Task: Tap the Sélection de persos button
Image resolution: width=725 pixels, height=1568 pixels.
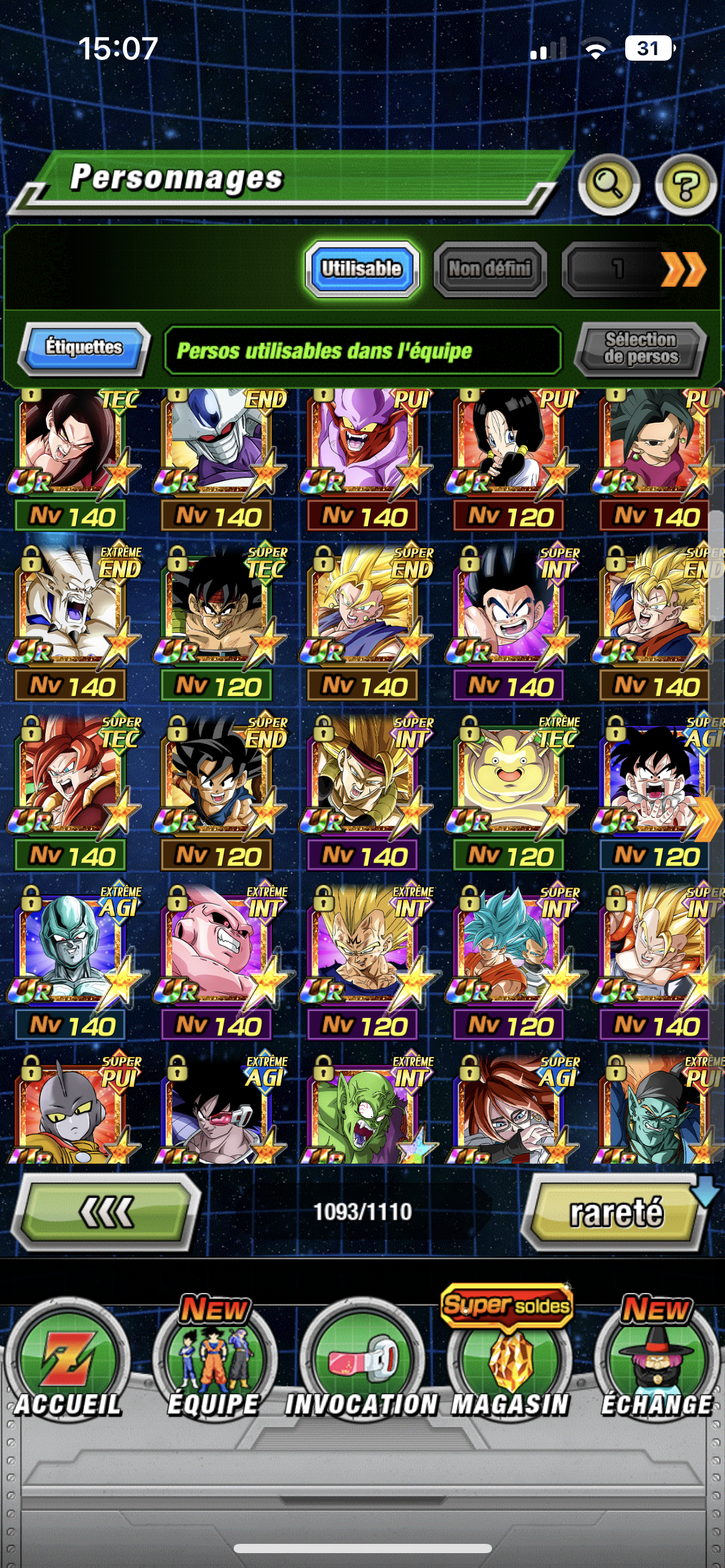Action: (x=641, y=348)
